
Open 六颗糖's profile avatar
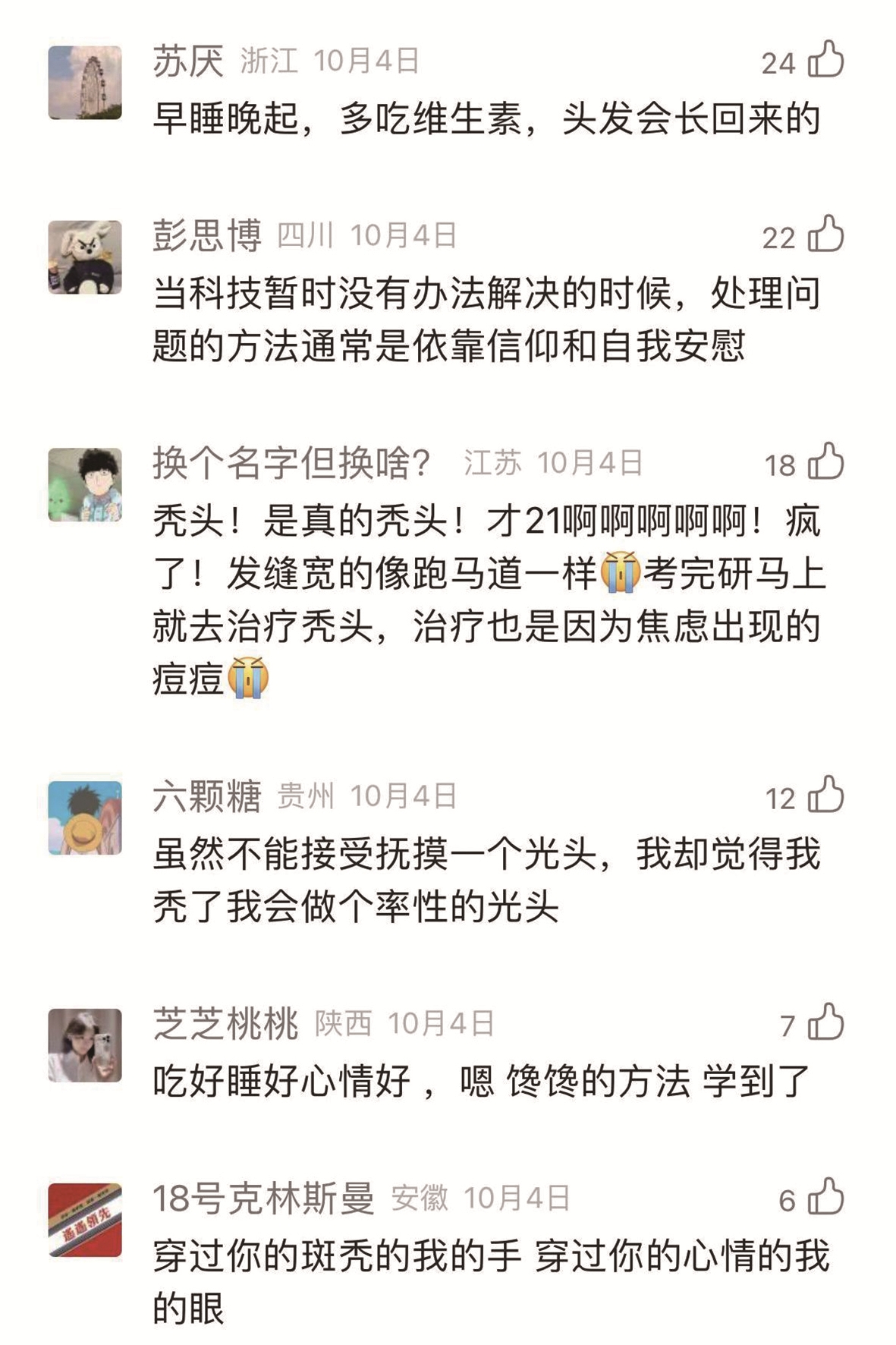(85, 818)
